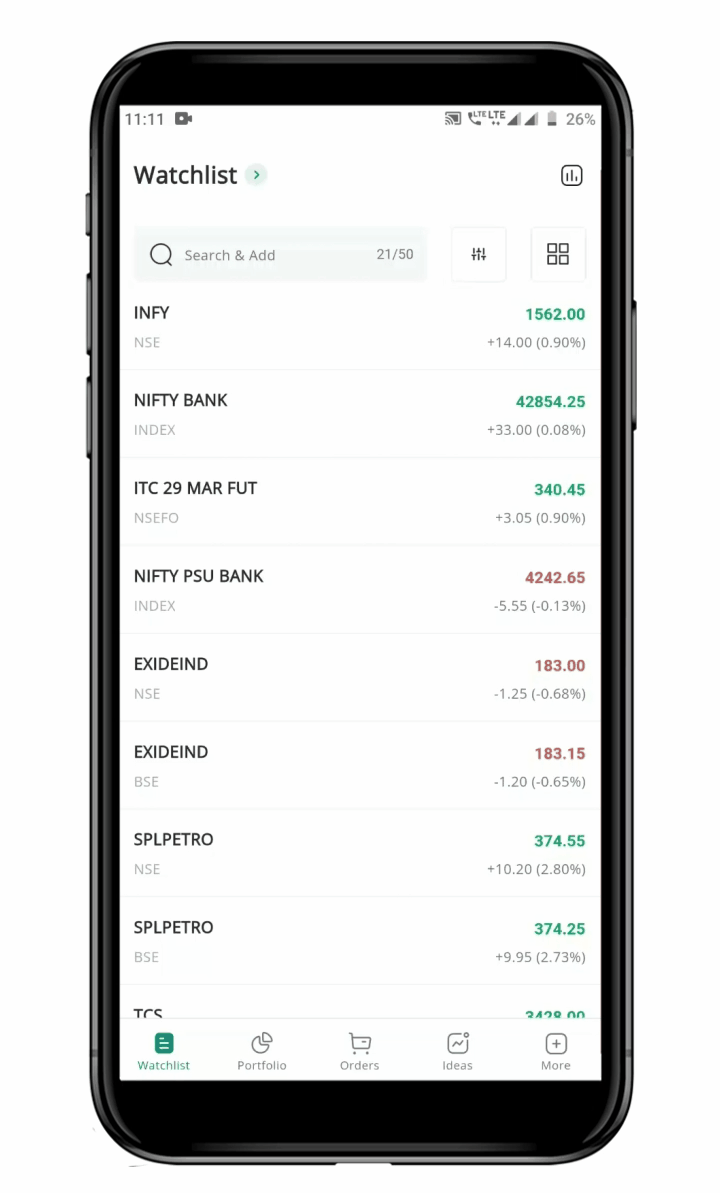Switch to the Portfolio tab
Screen dimensions: 720x1193
(x=262, y=1051)
